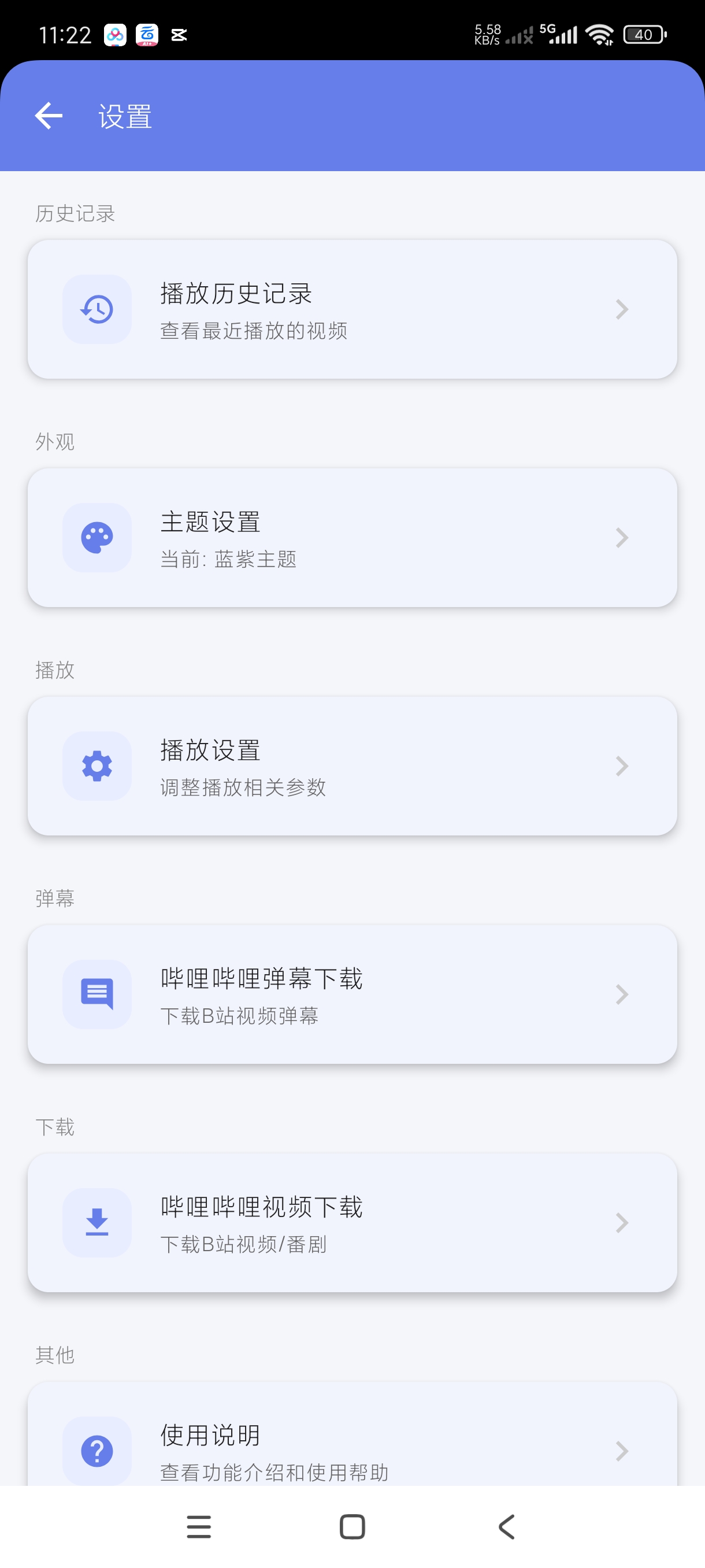Image resolution: width=705 pixels, height=1568 pixels.
Task: Expand 哔哩哔哩弹幕下载 via its chevron
Action: click(x=622, y=994)
